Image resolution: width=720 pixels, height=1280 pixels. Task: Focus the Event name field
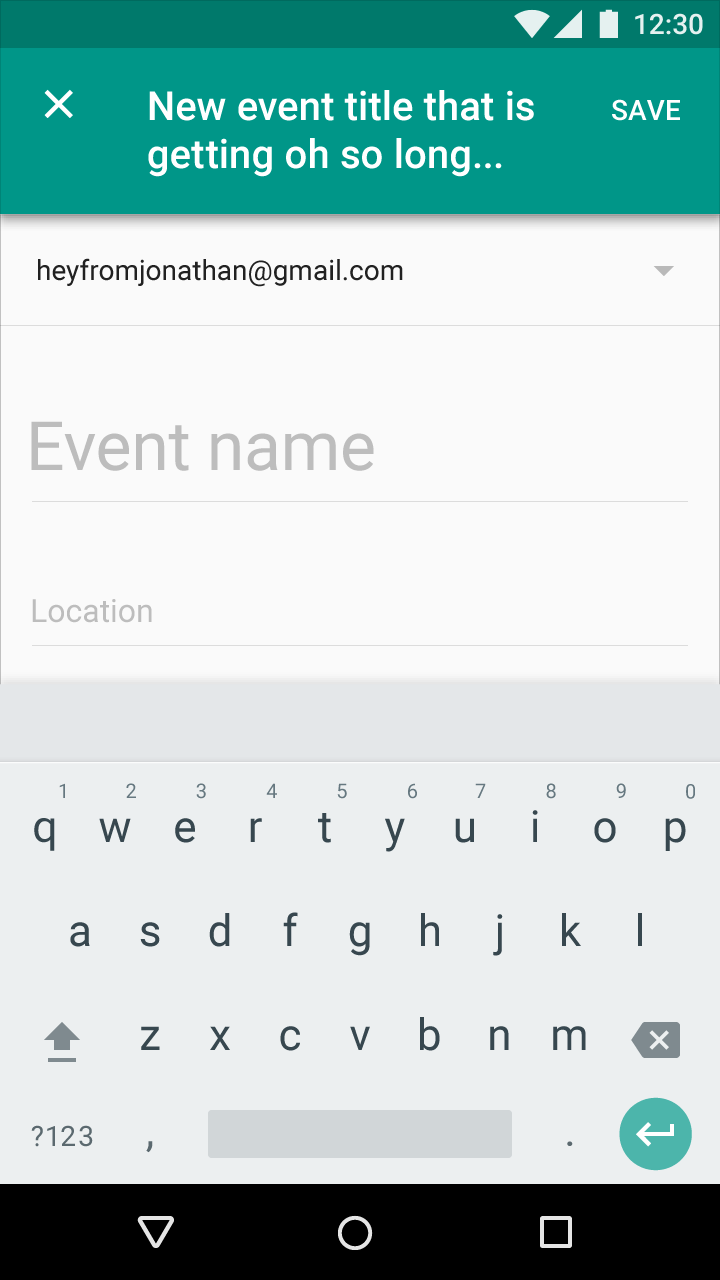(x=360, y=447)
